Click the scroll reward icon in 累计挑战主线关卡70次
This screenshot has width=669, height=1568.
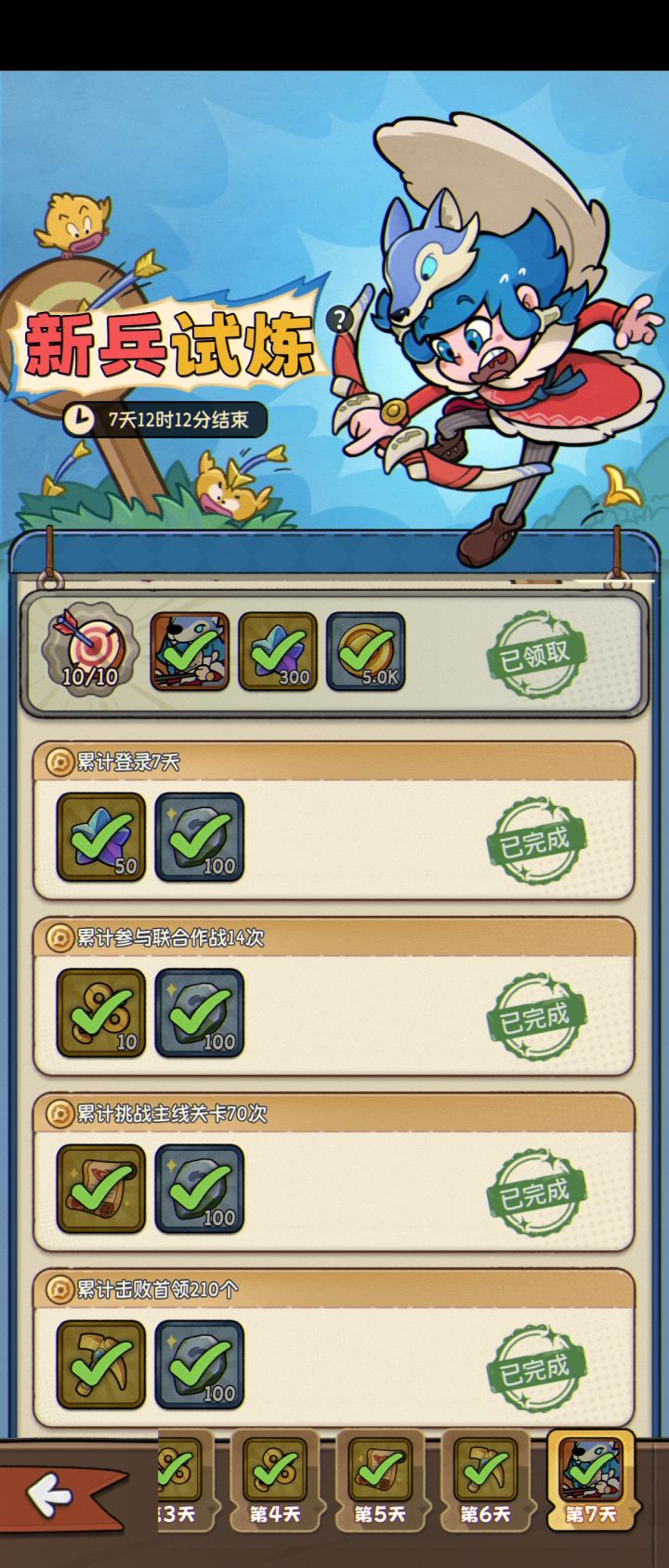click(99, 1187)
